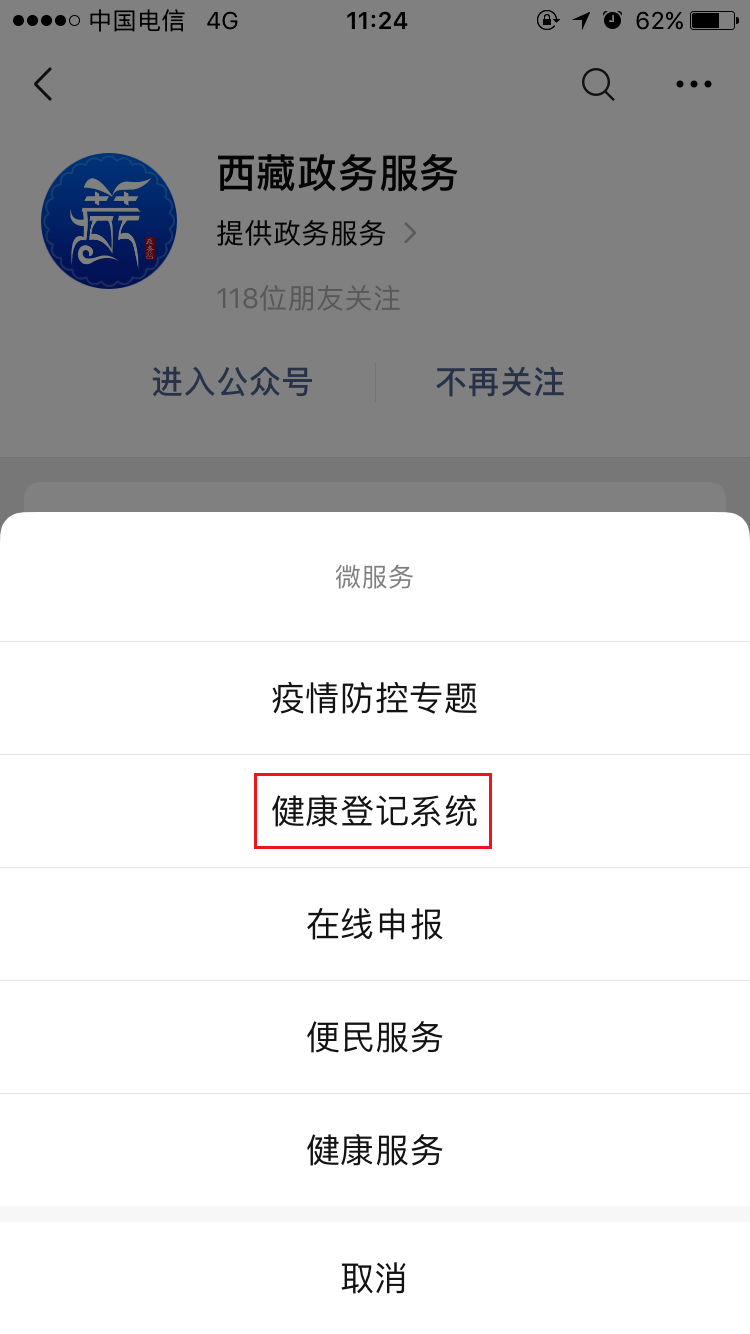The width and height of the screenshot is (750, 1334).
Task: Choose 在线申报 option
Action: click(374, 924)
